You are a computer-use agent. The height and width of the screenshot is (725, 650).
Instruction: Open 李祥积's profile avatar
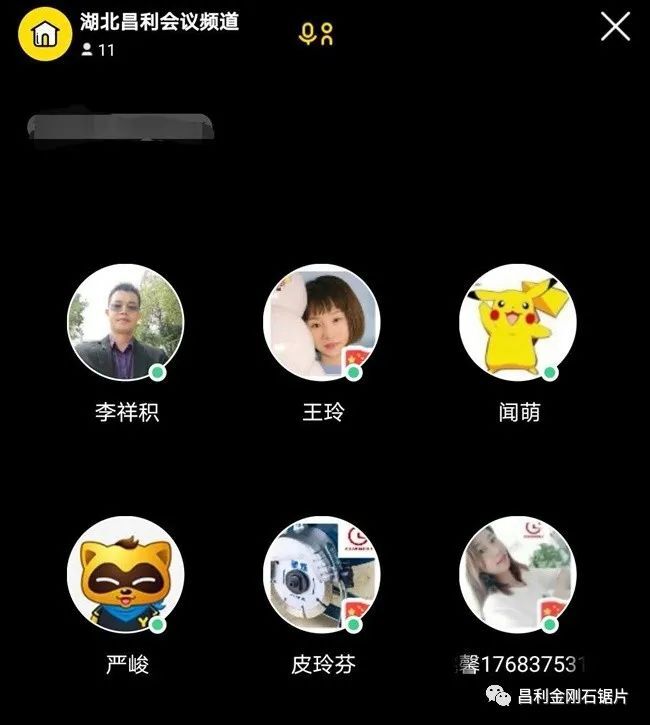pyautogui.click(x=125, y=323)
